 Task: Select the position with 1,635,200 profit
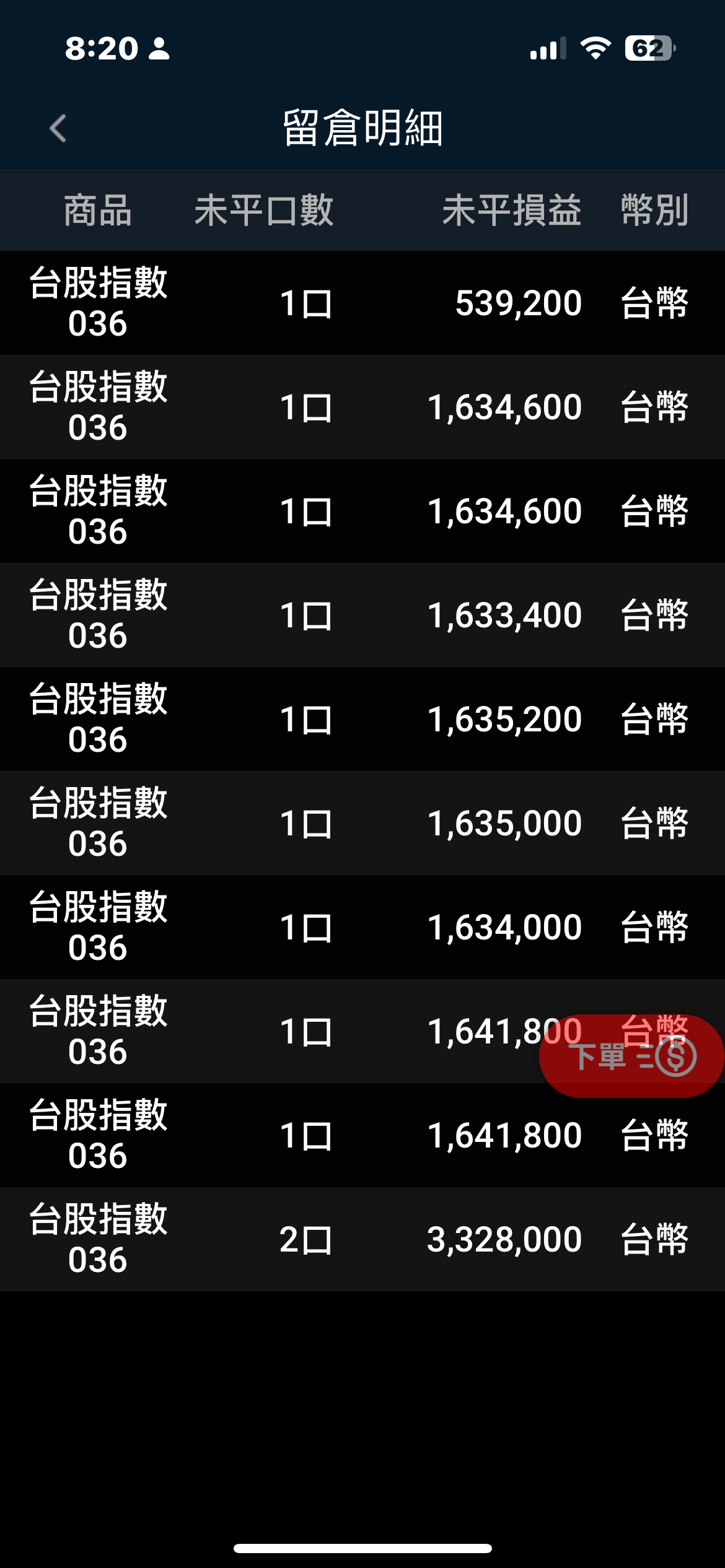[x=362, y=719]
